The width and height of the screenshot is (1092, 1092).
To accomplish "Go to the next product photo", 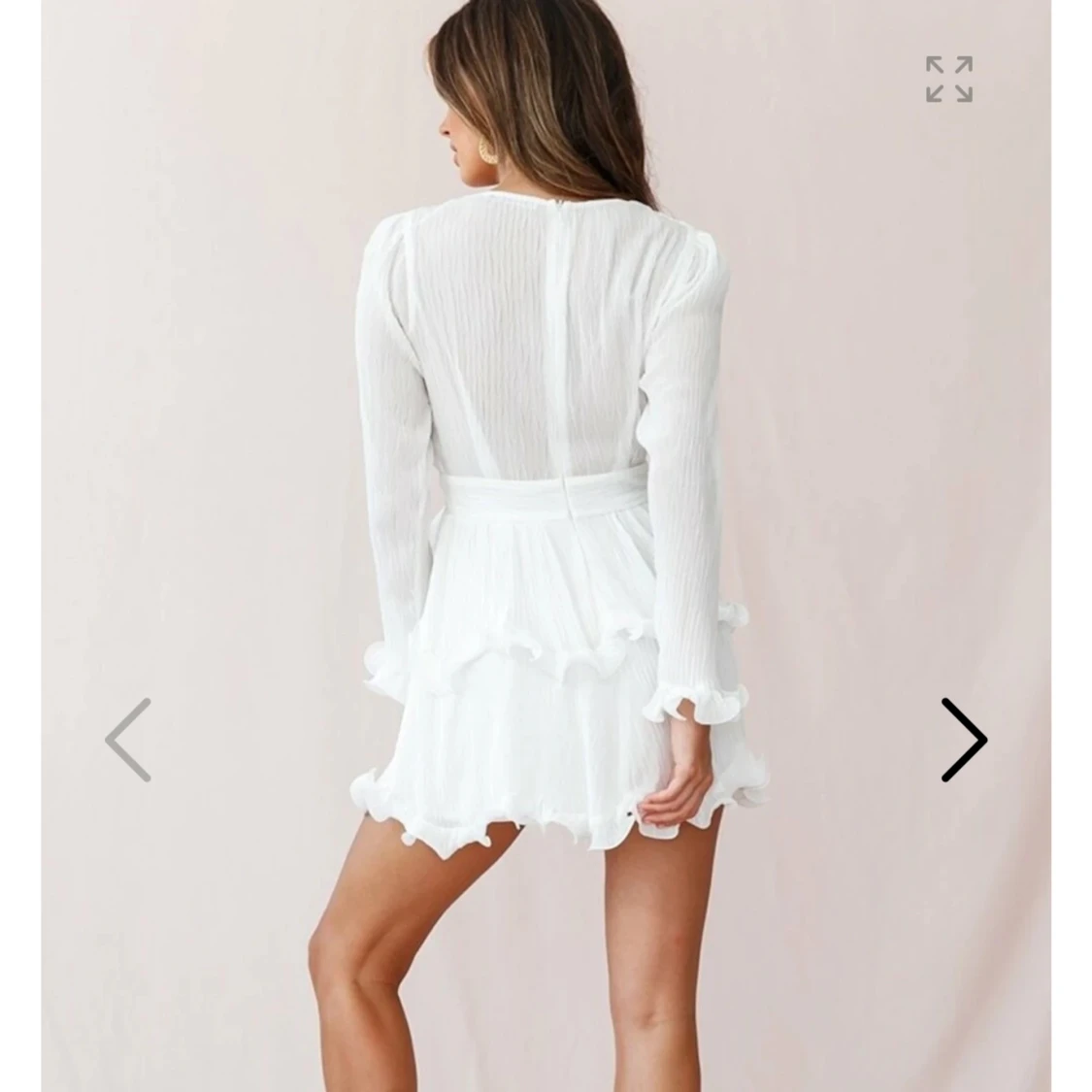I will [963, 740].
